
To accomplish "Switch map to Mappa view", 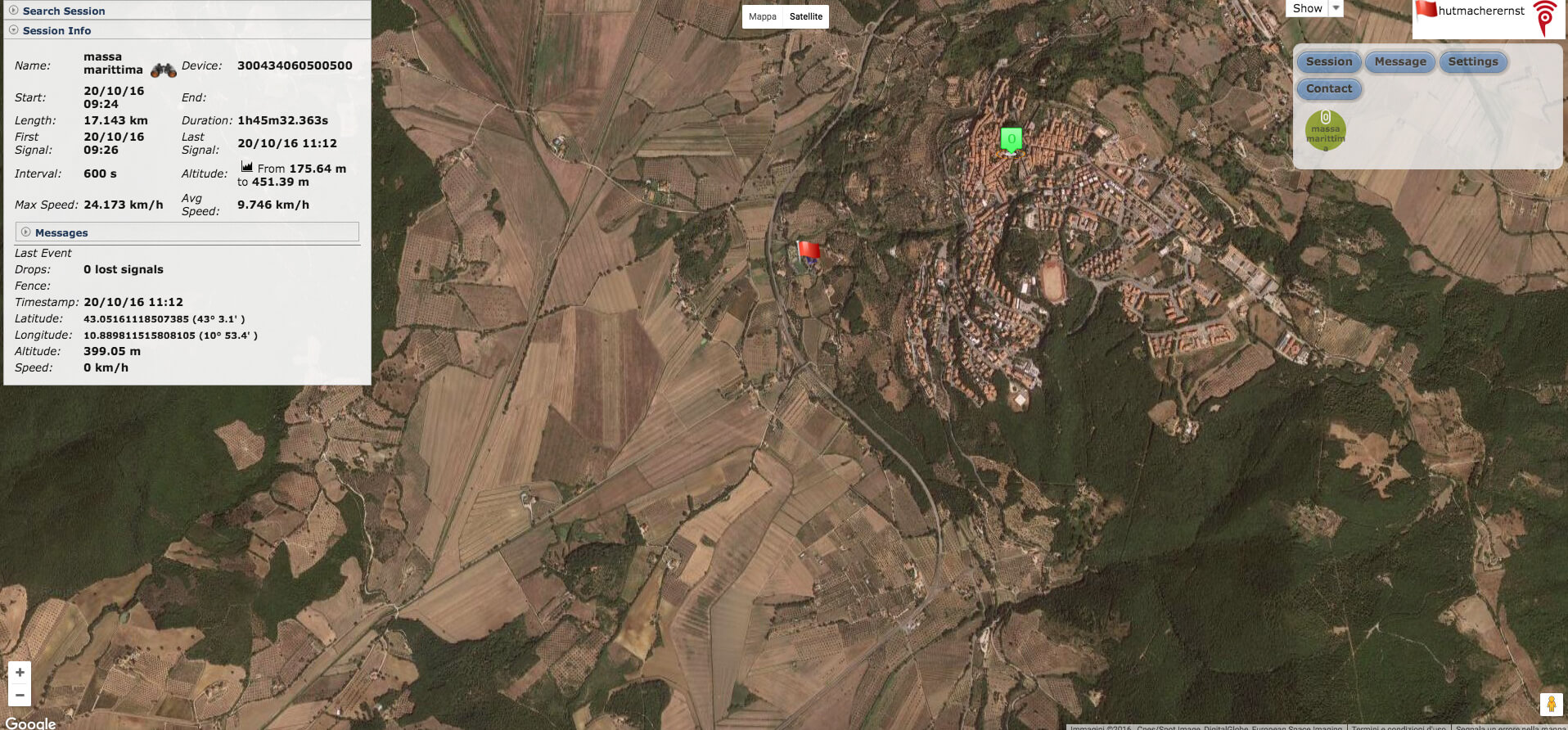I will [762, 16].
